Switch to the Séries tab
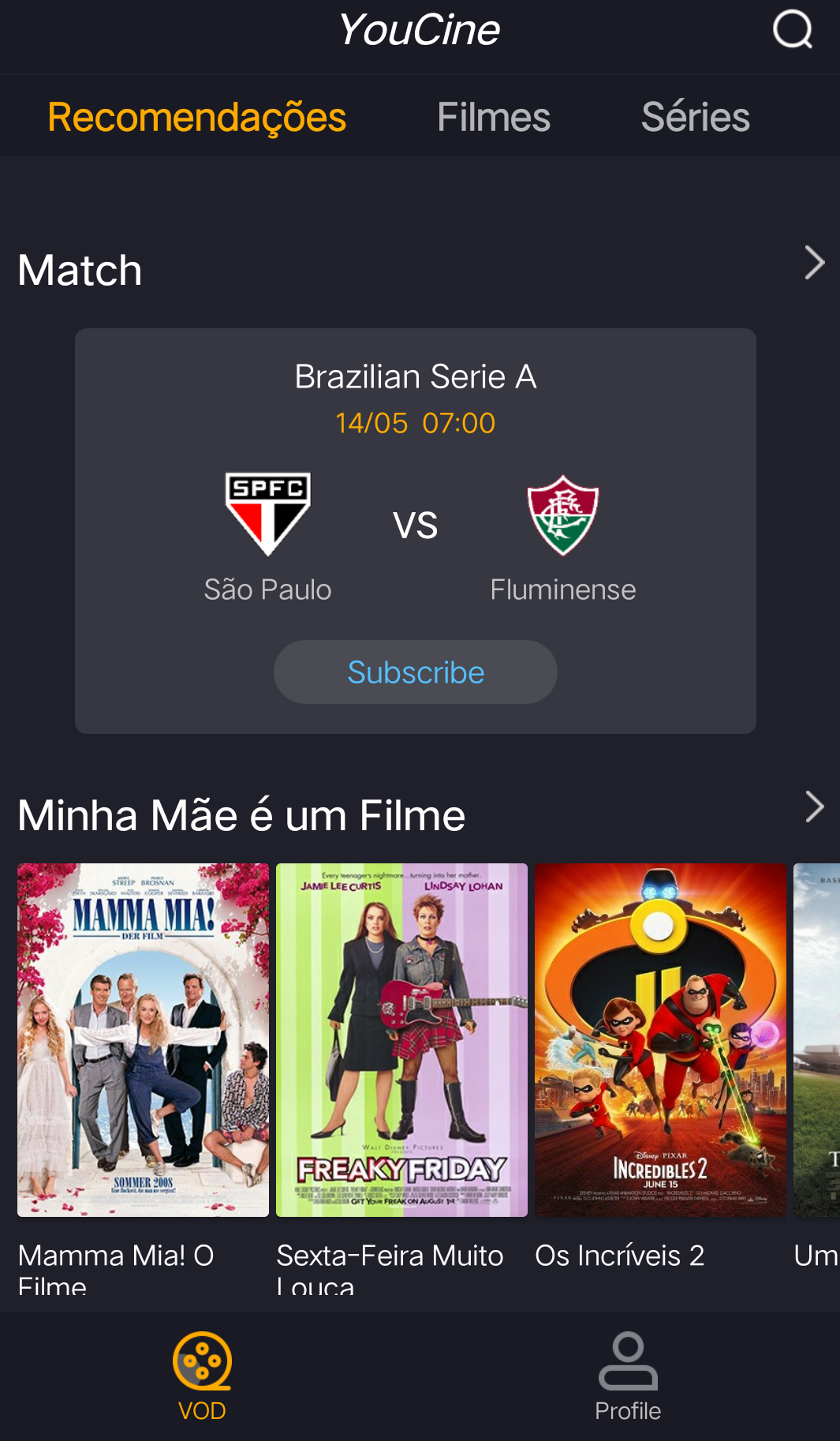 695,118
